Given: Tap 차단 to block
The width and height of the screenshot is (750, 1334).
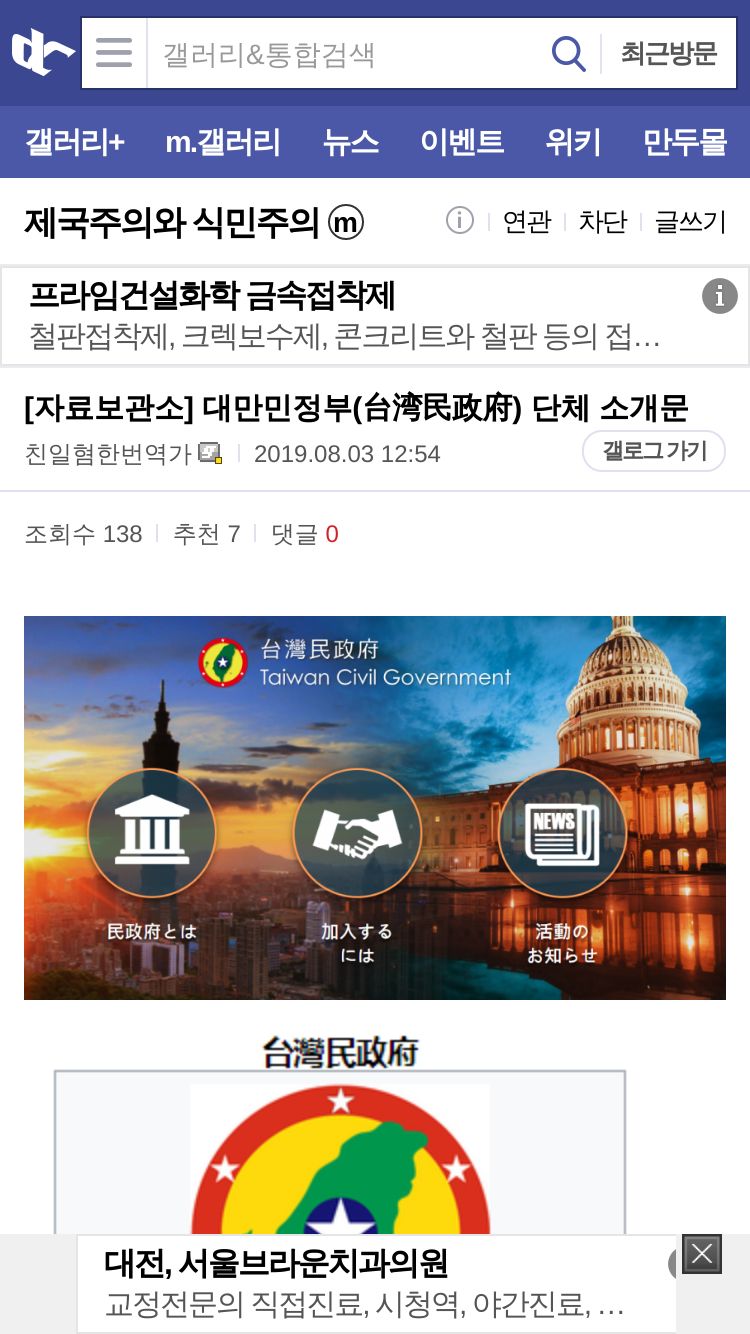Looking at the screenshot, I should (603, 221).
